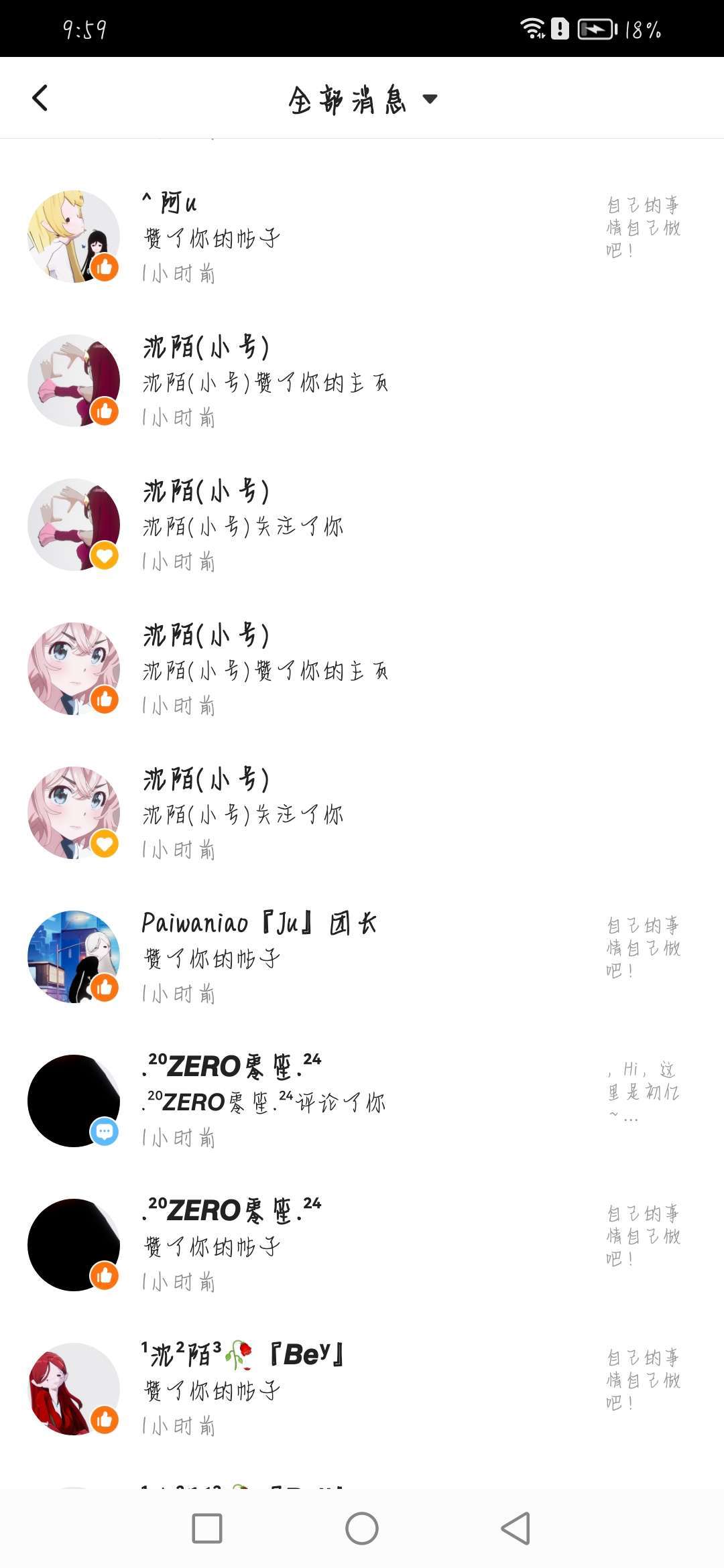This screenshot has height=1568, width=724.
Task: Go back using the top-left arrow
Action: (40, 98)
